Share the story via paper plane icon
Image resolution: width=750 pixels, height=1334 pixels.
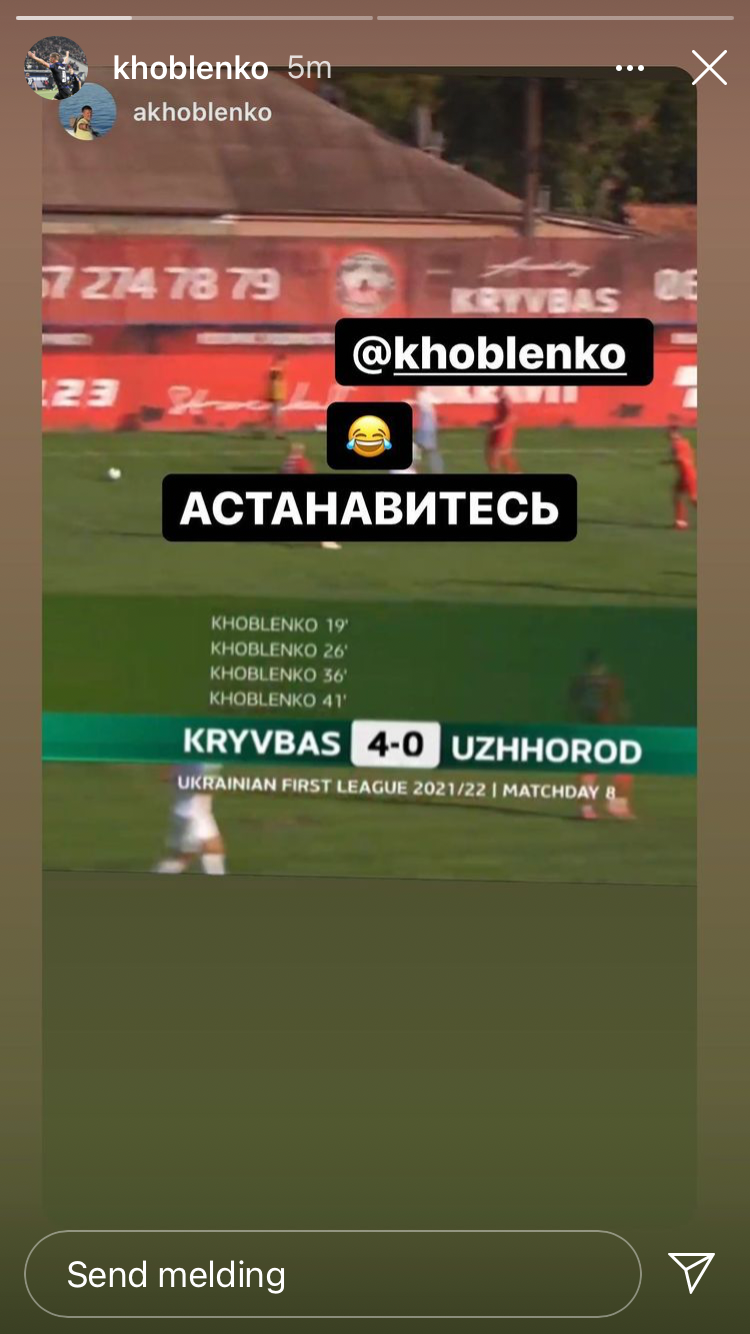[692, 1273]
